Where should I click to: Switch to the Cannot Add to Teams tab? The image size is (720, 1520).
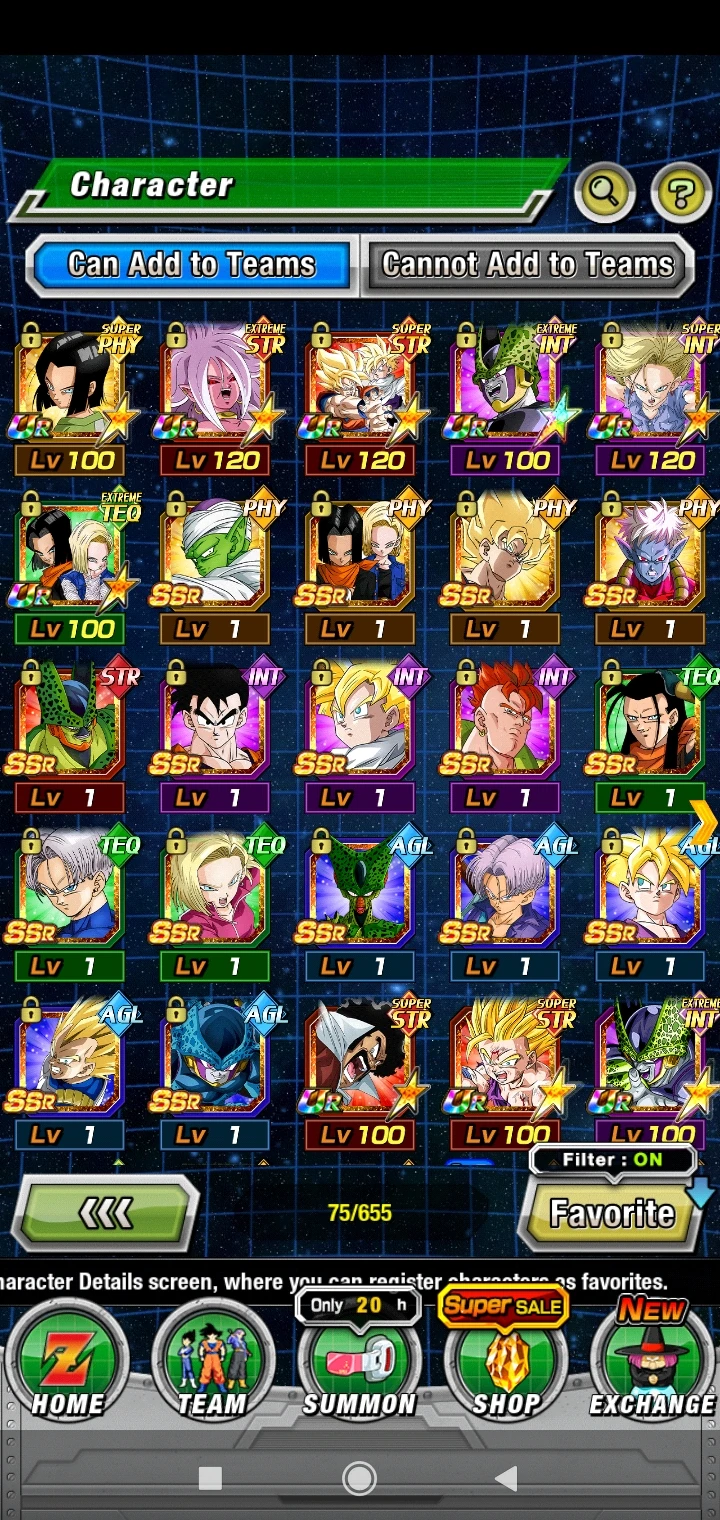[528, 264]
